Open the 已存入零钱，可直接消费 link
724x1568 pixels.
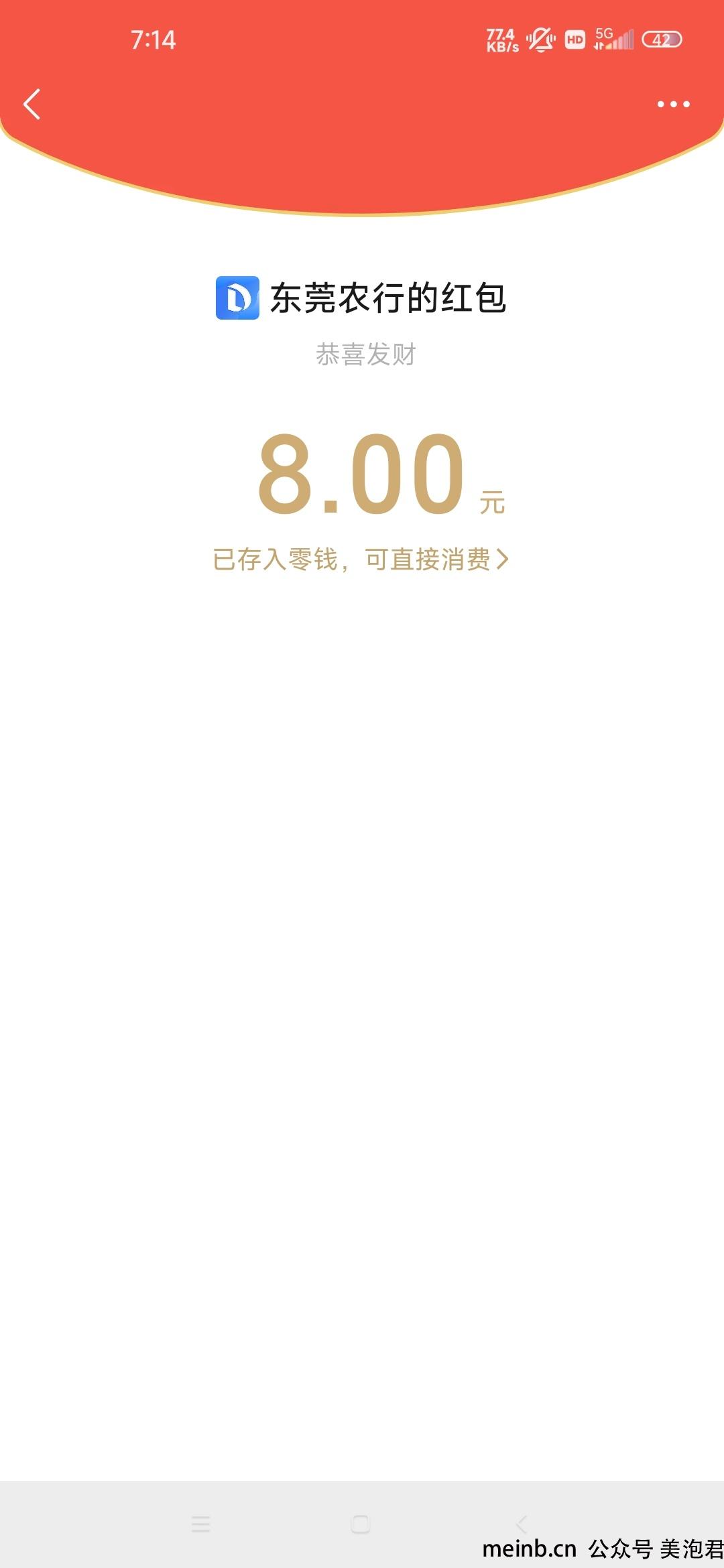[361, 560]
